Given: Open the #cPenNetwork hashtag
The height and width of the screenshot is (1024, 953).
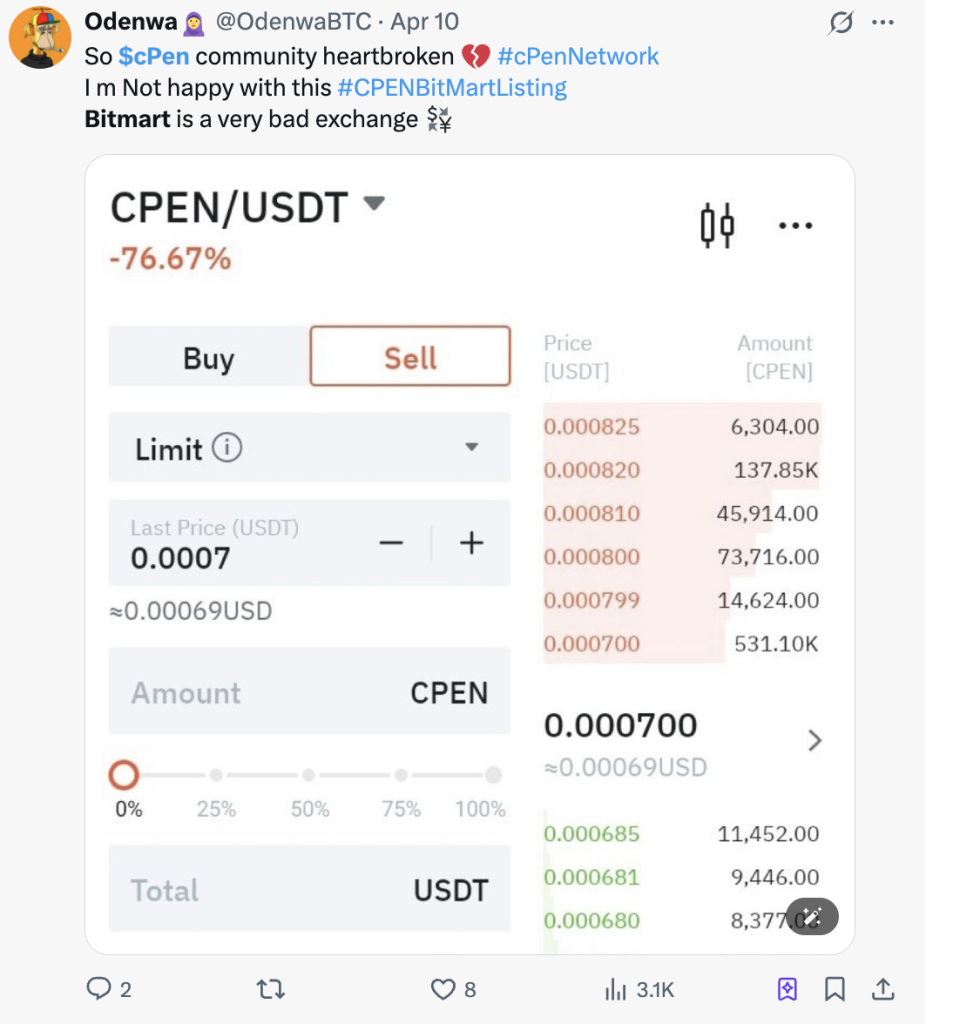Looking at the screenshot, I should point(577,56).
